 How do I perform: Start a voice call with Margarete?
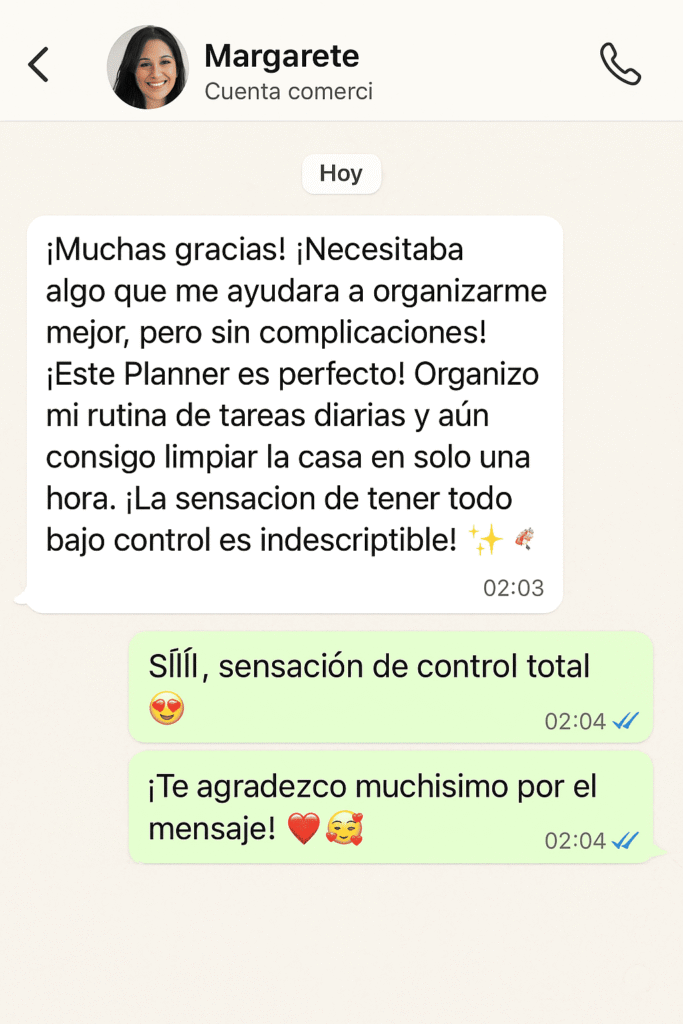620,64
